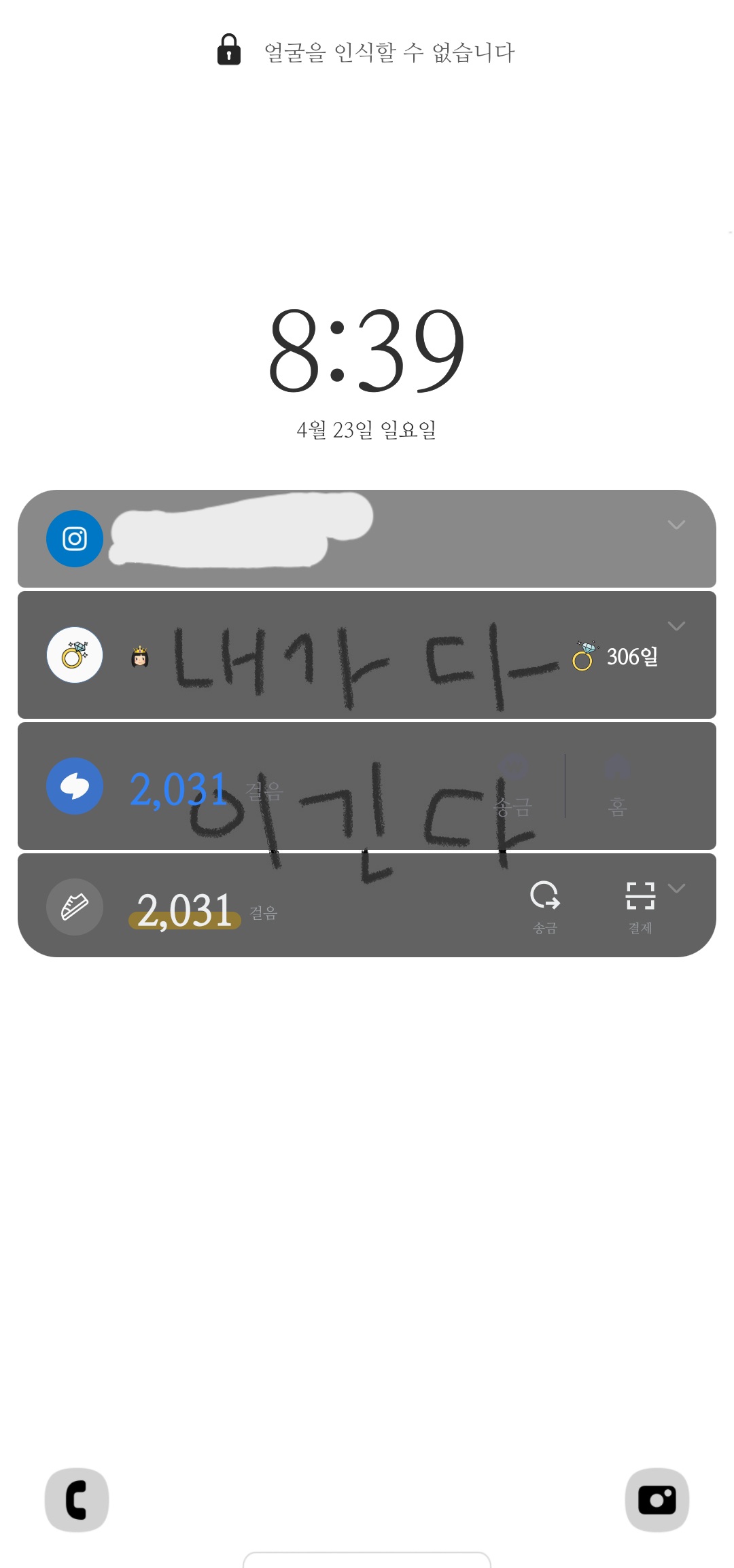The height and width of the screenshot is (1568, 734).
Task: Tap 송금 next to the 결제 button
Action: pos(545,906)
